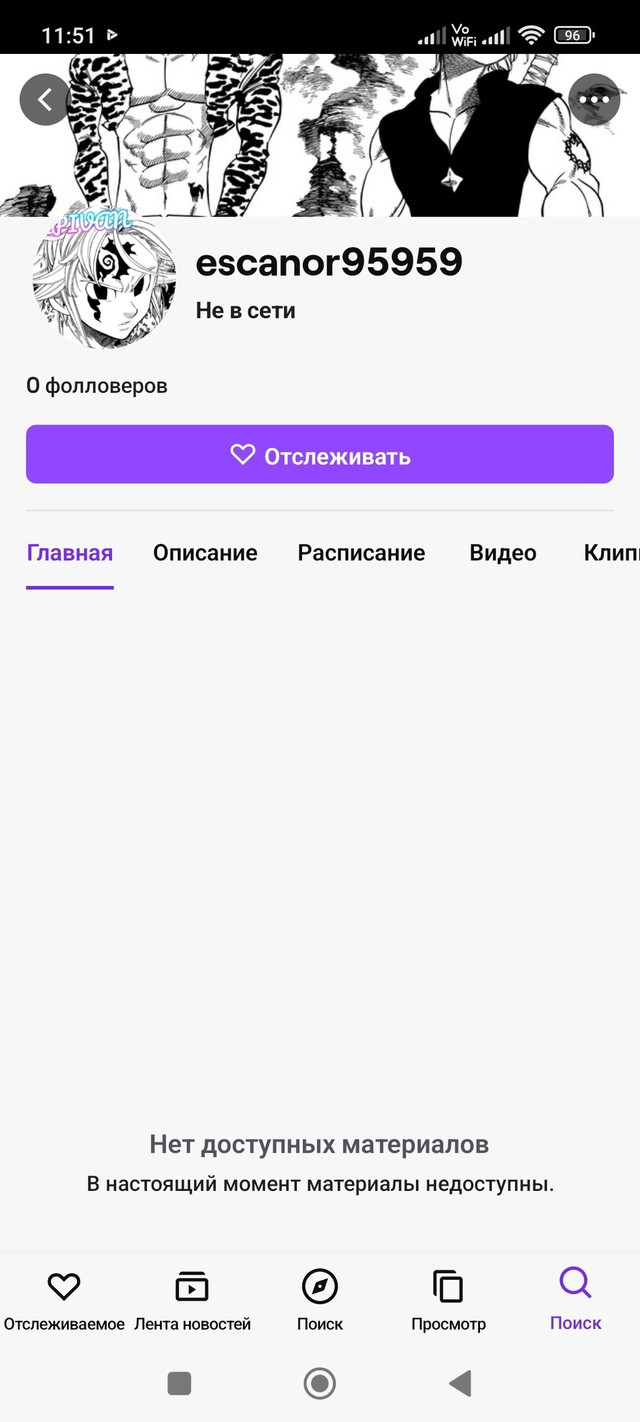
Task: Tap the magnifier Поиск item
Action: point(576,1300)
